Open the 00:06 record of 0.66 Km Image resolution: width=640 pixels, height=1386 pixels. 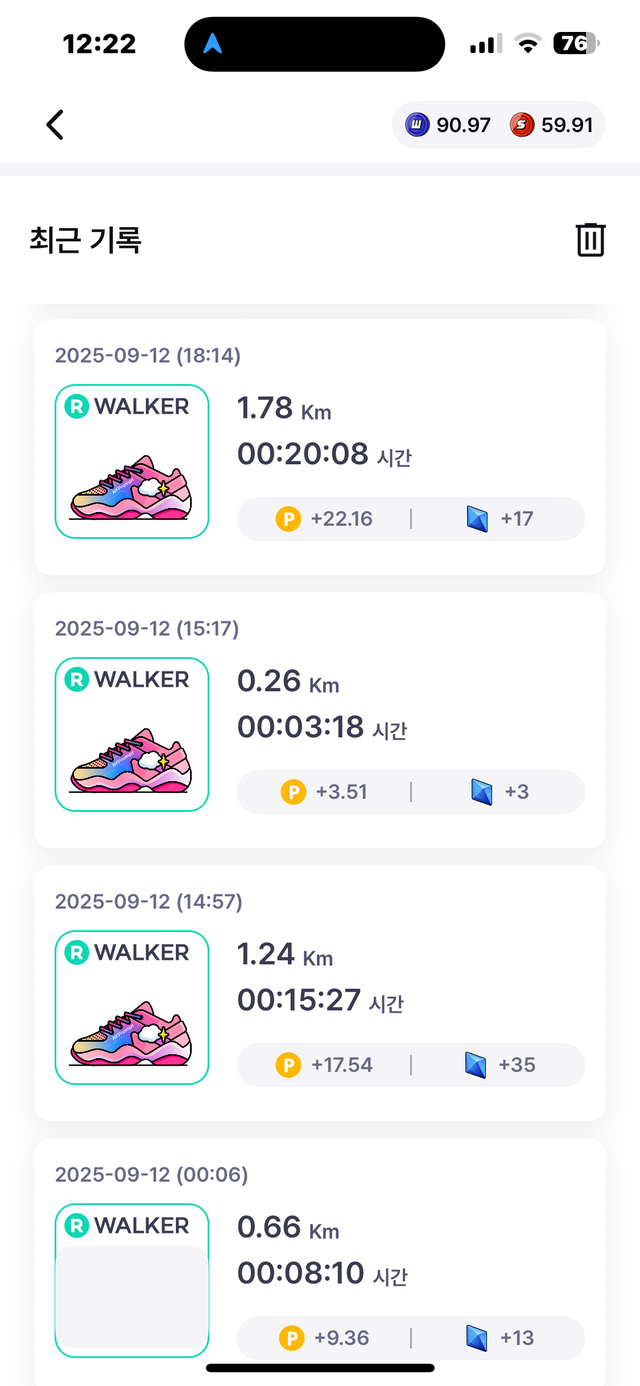pyautogui.click(x=320, y=1260)
